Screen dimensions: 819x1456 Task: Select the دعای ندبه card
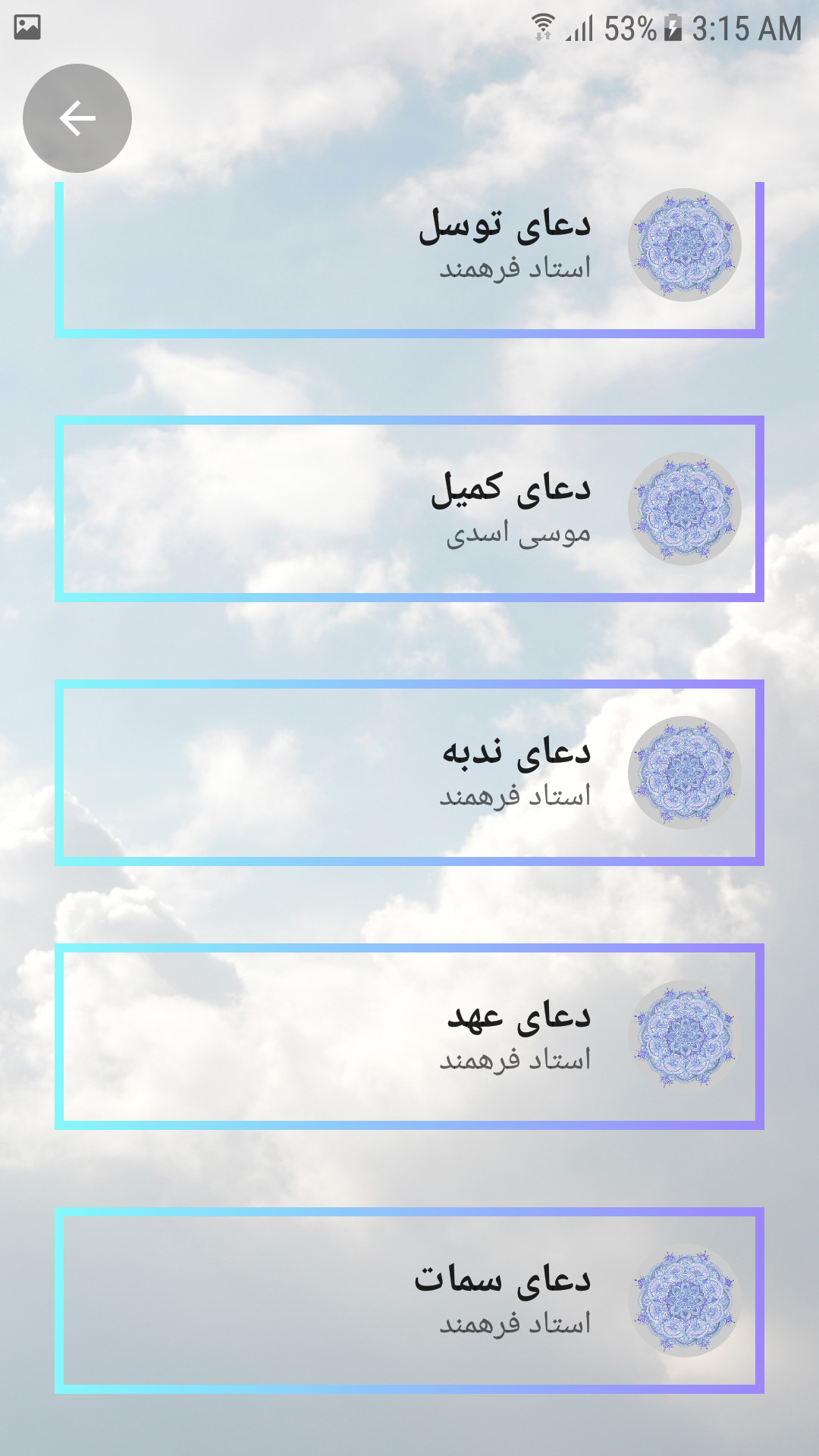pyautogui.click(x=409, y=773)
